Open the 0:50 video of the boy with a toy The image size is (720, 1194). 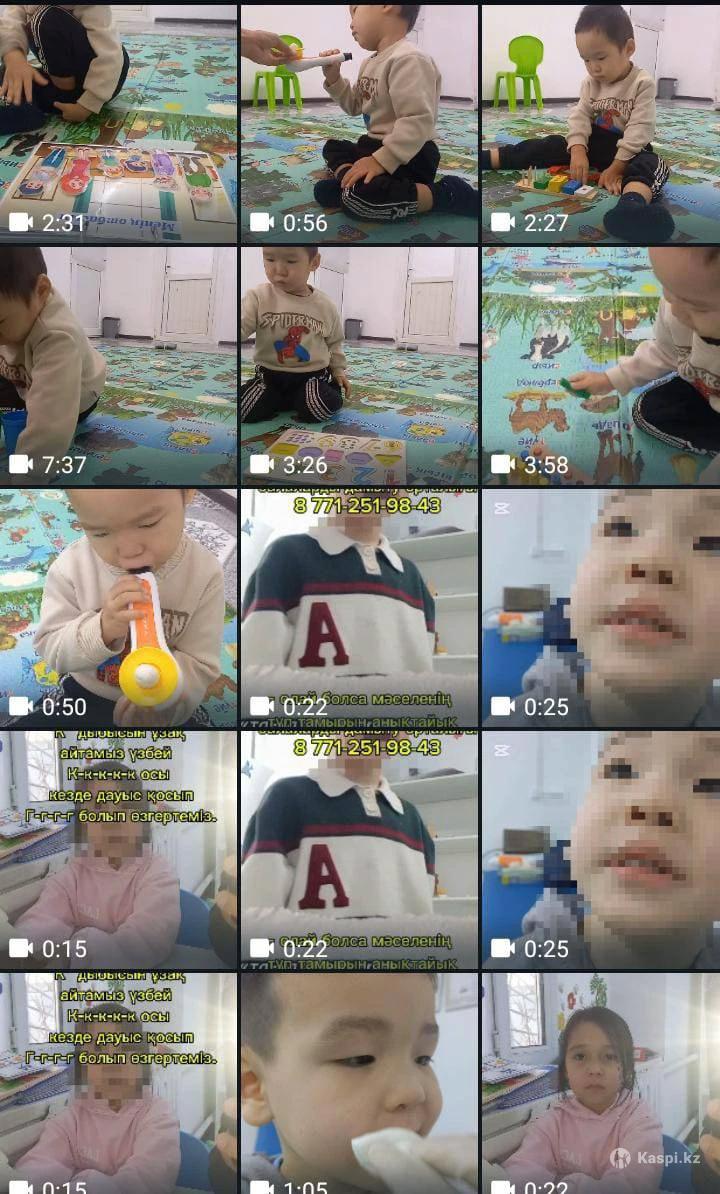click(118, 607)
